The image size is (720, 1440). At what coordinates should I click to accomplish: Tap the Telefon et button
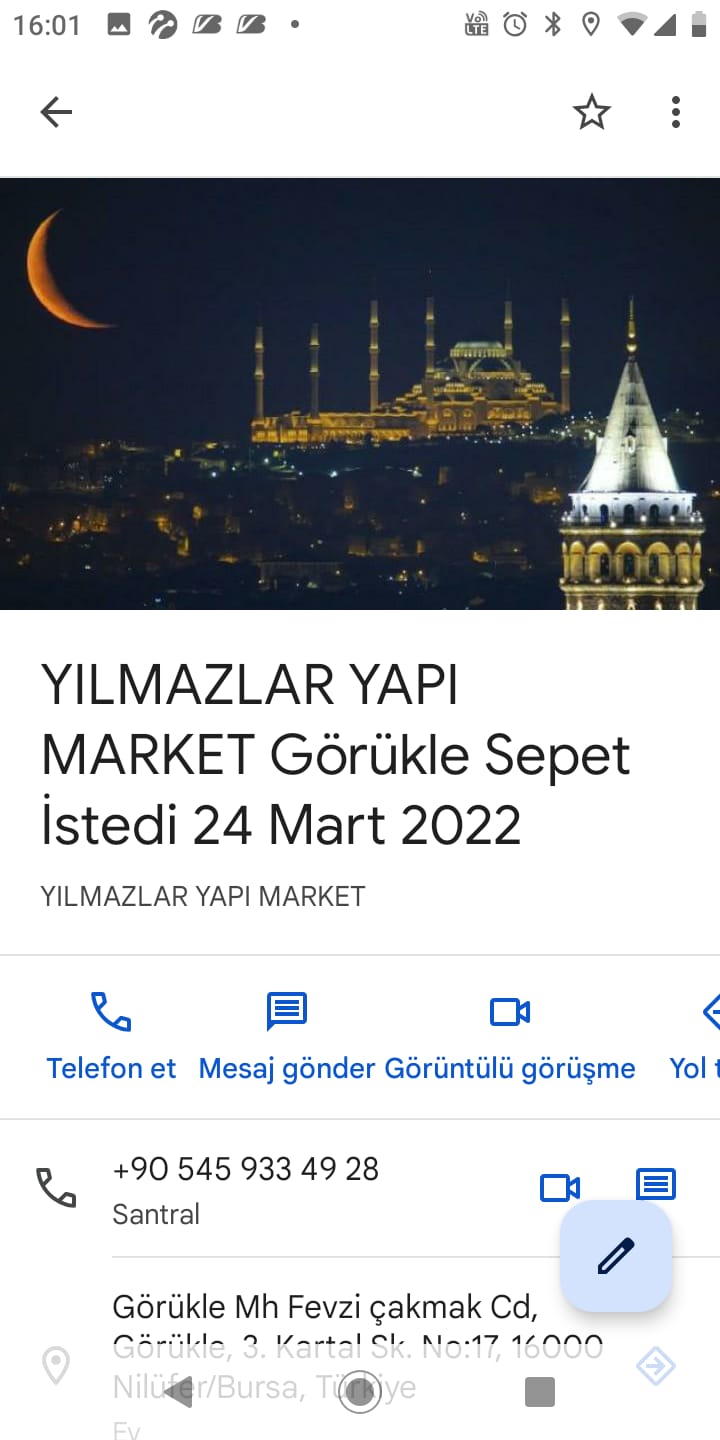(111, 1035)
